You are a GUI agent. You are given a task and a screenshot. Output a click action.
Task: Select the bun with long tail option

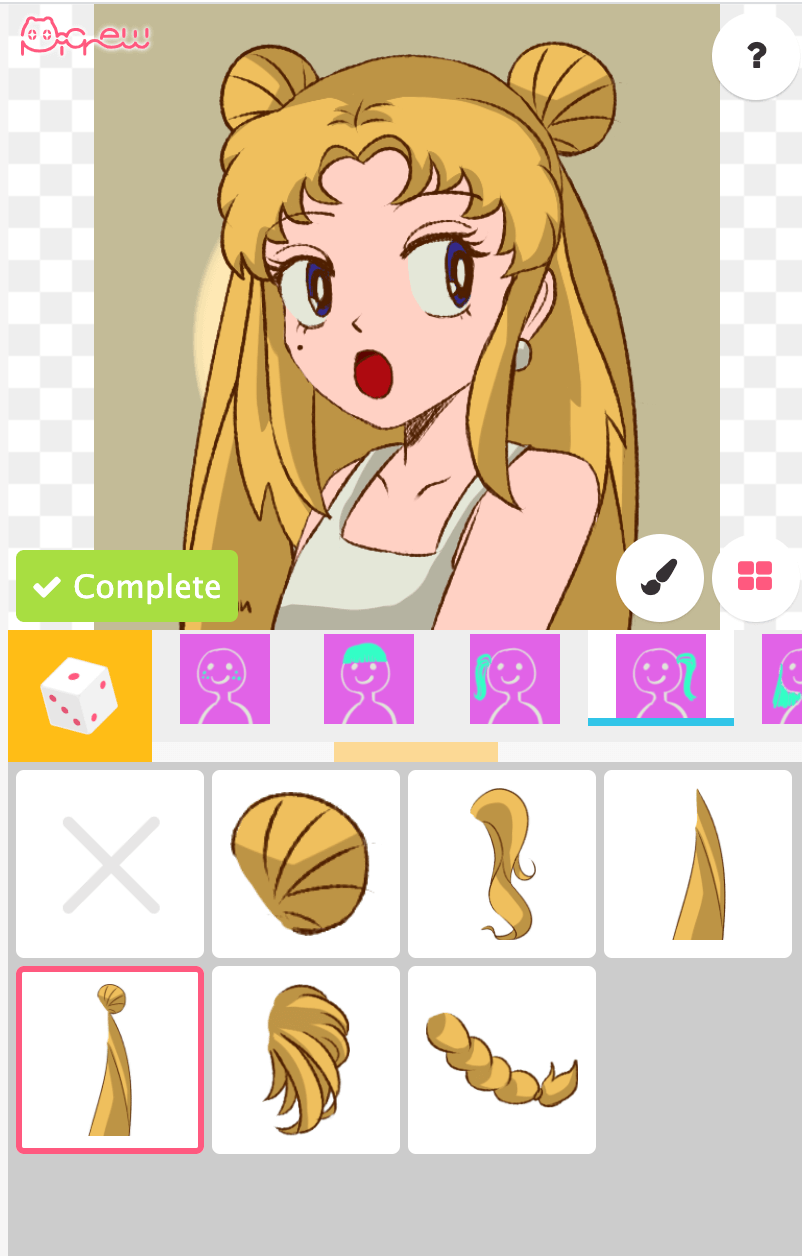[110, 1060]
